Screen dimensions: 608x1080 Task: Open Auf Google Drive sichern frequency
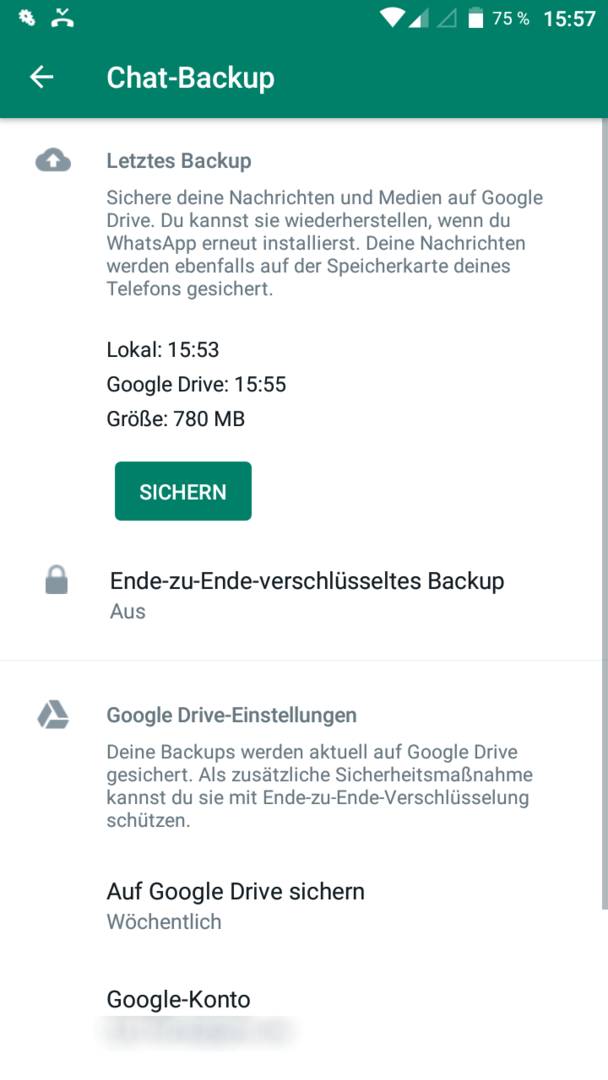pyautogui.click(x=304, y=906)
